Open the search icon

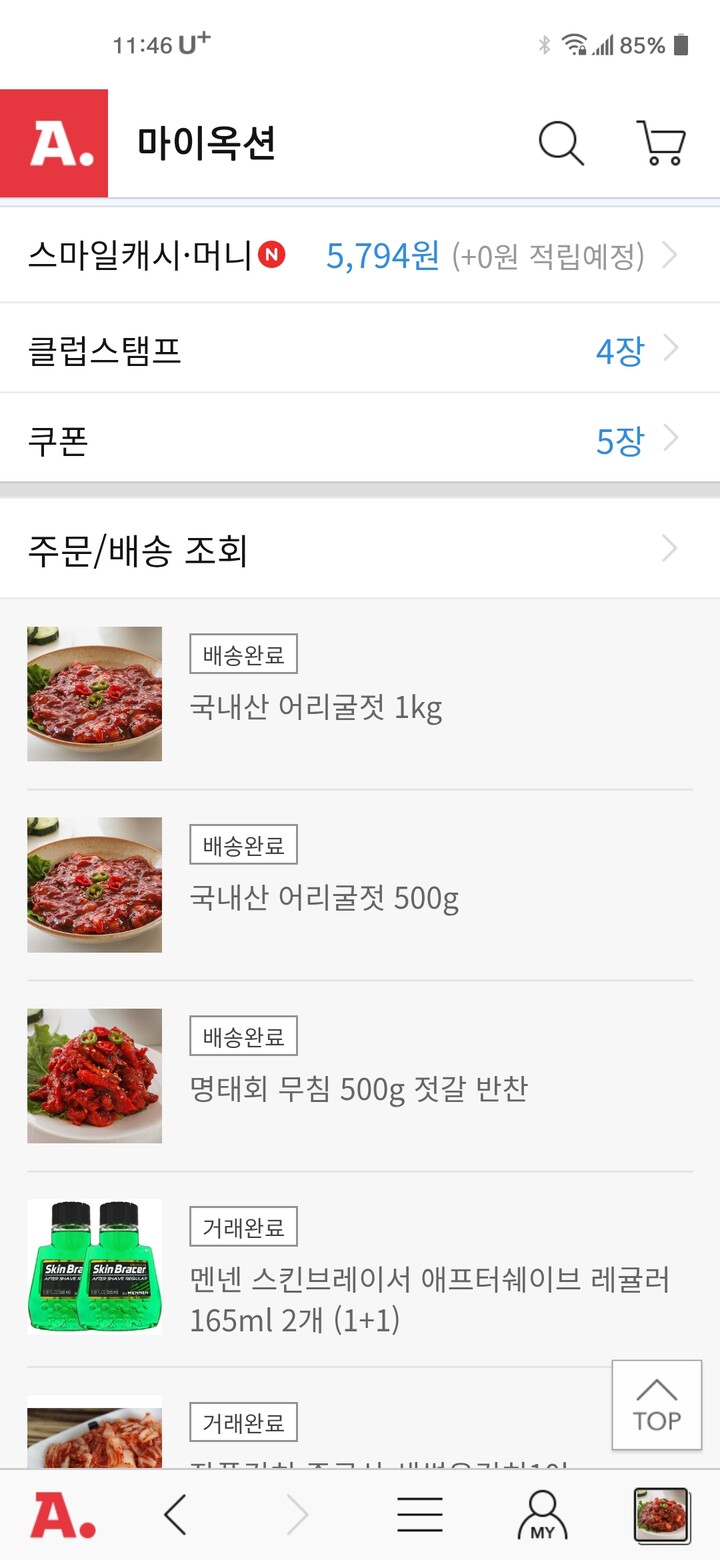point(560,144)
